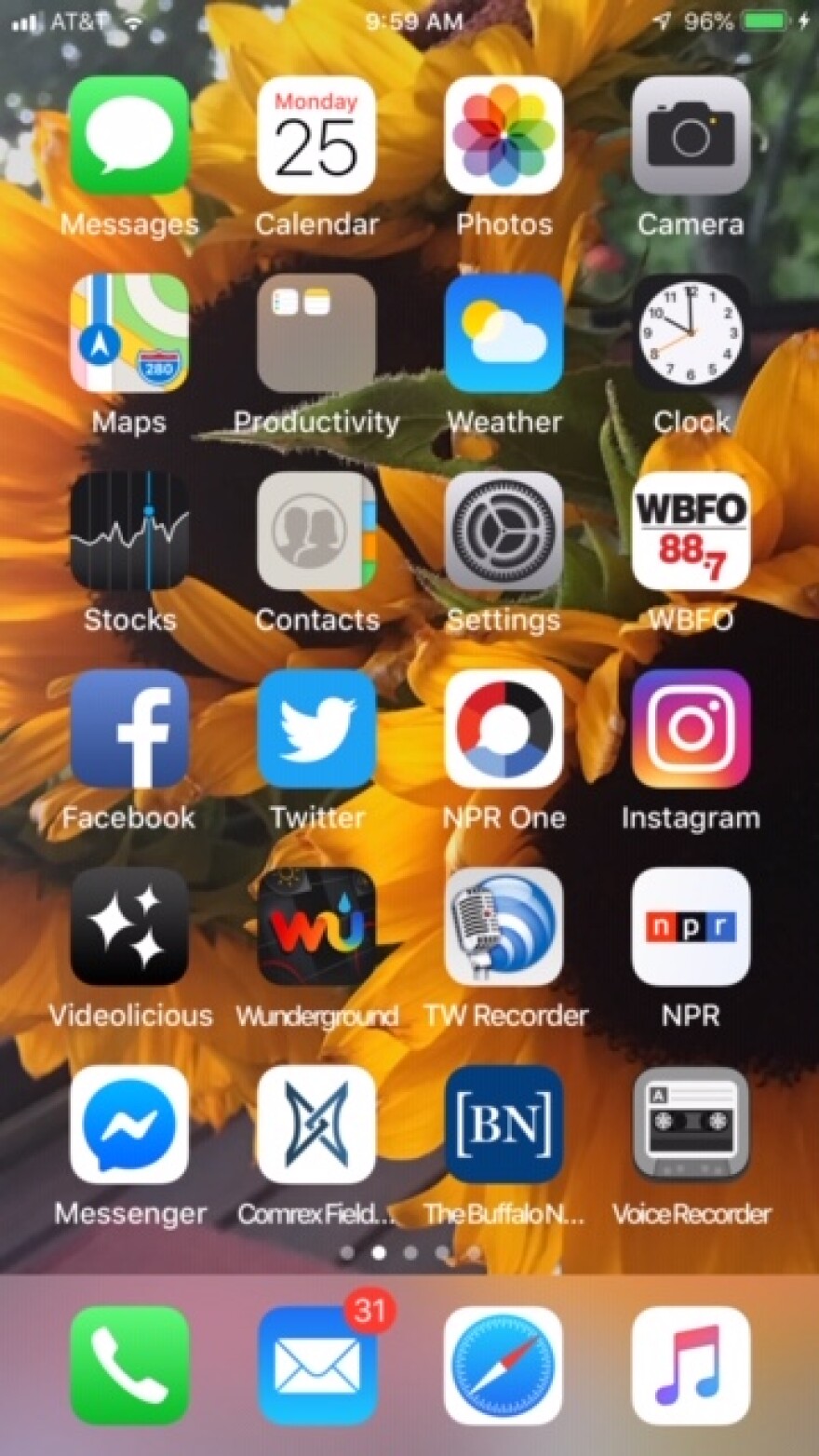Launch the Calendar app
819x1456 pixels.
tap(316, 136)
